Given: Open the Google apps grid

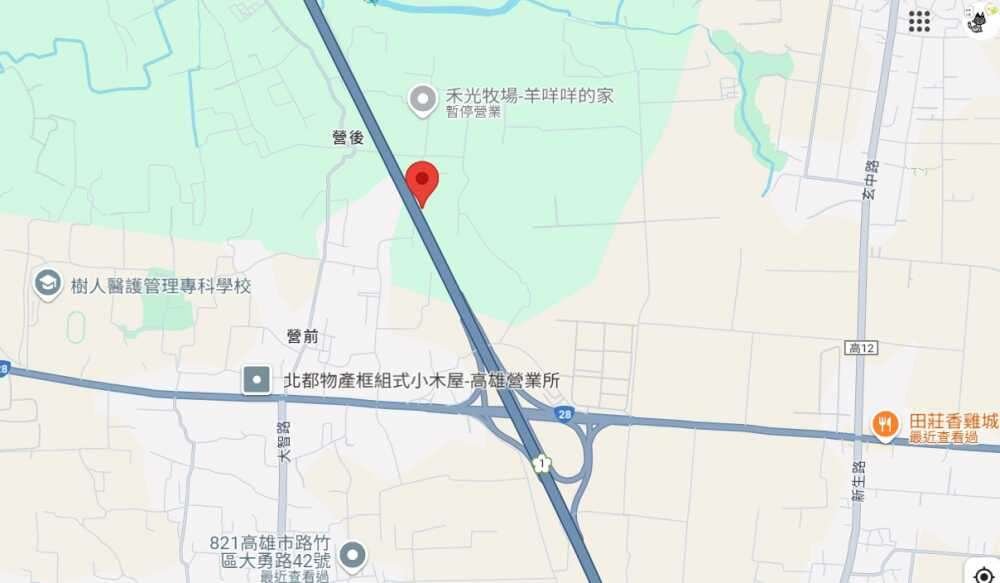Looking at the screenshot, I should 919,21.
